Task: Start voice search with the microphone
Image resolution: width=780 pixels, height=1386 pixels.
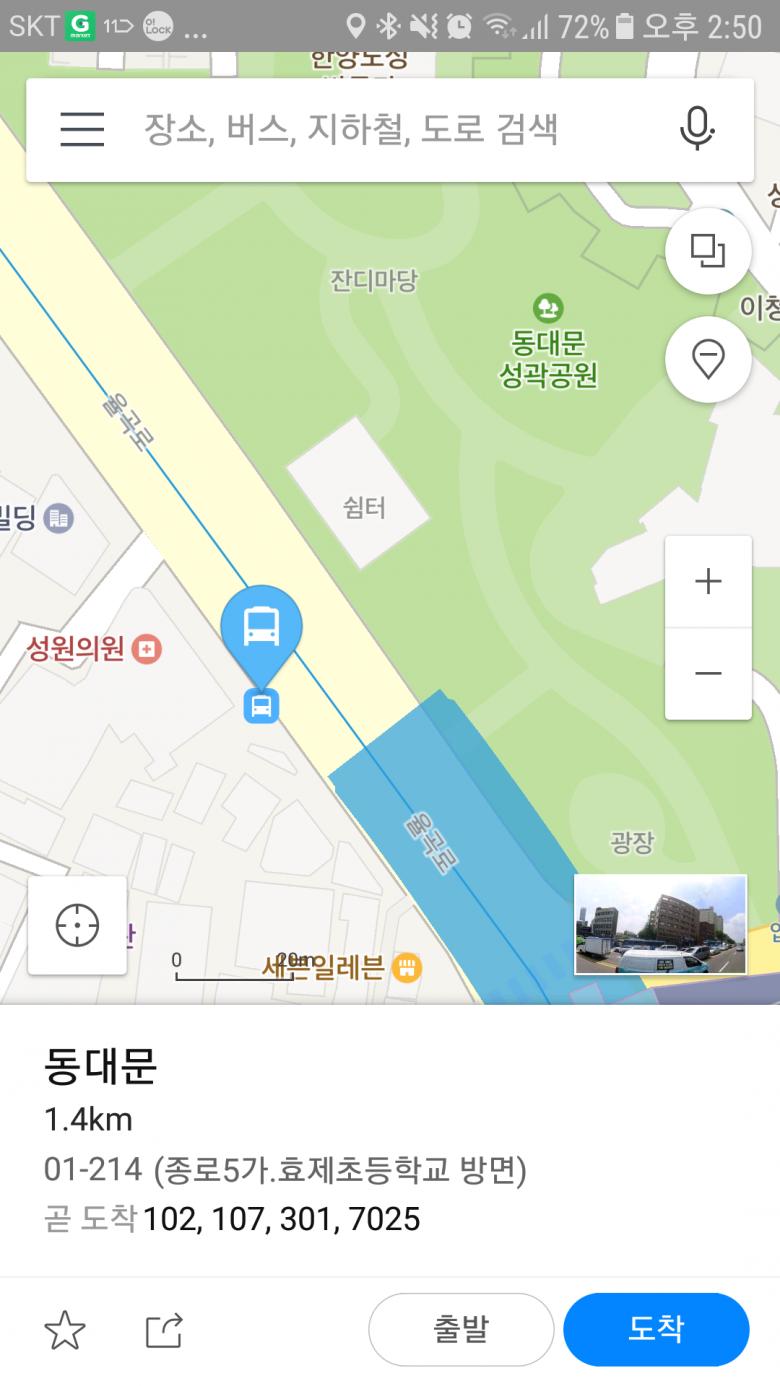Action: click(x=697, y=129)
